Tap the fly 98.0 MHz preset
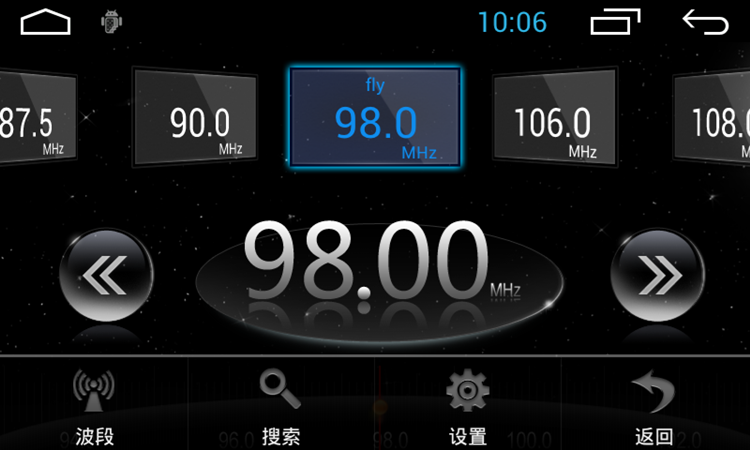This screenshot has height=450, width=750. pyautogui.click(x=375, y=119)
